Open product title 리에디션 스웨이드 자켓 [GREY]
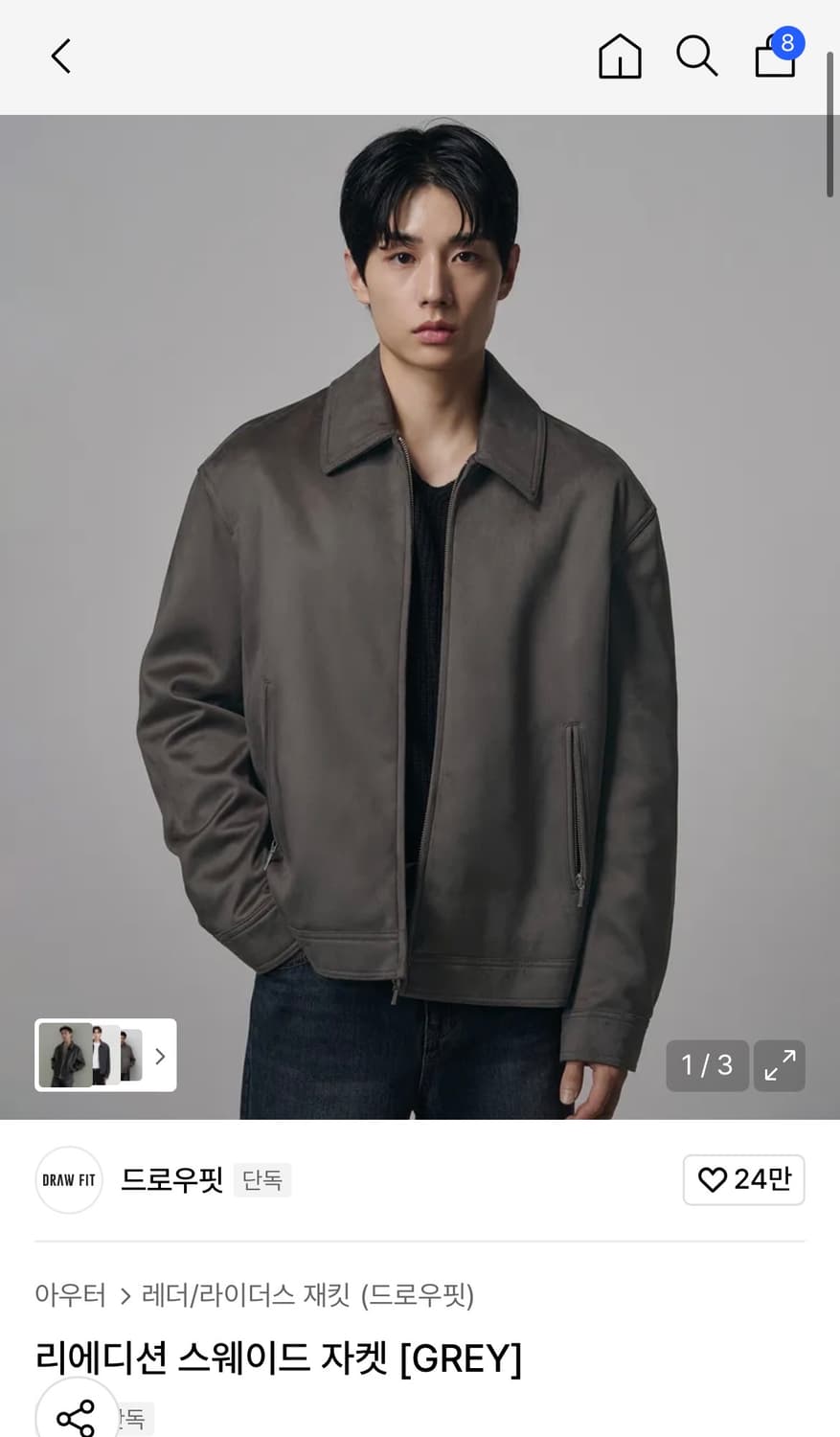This screenshot has height=1437, width=840. click(278, 1357)
